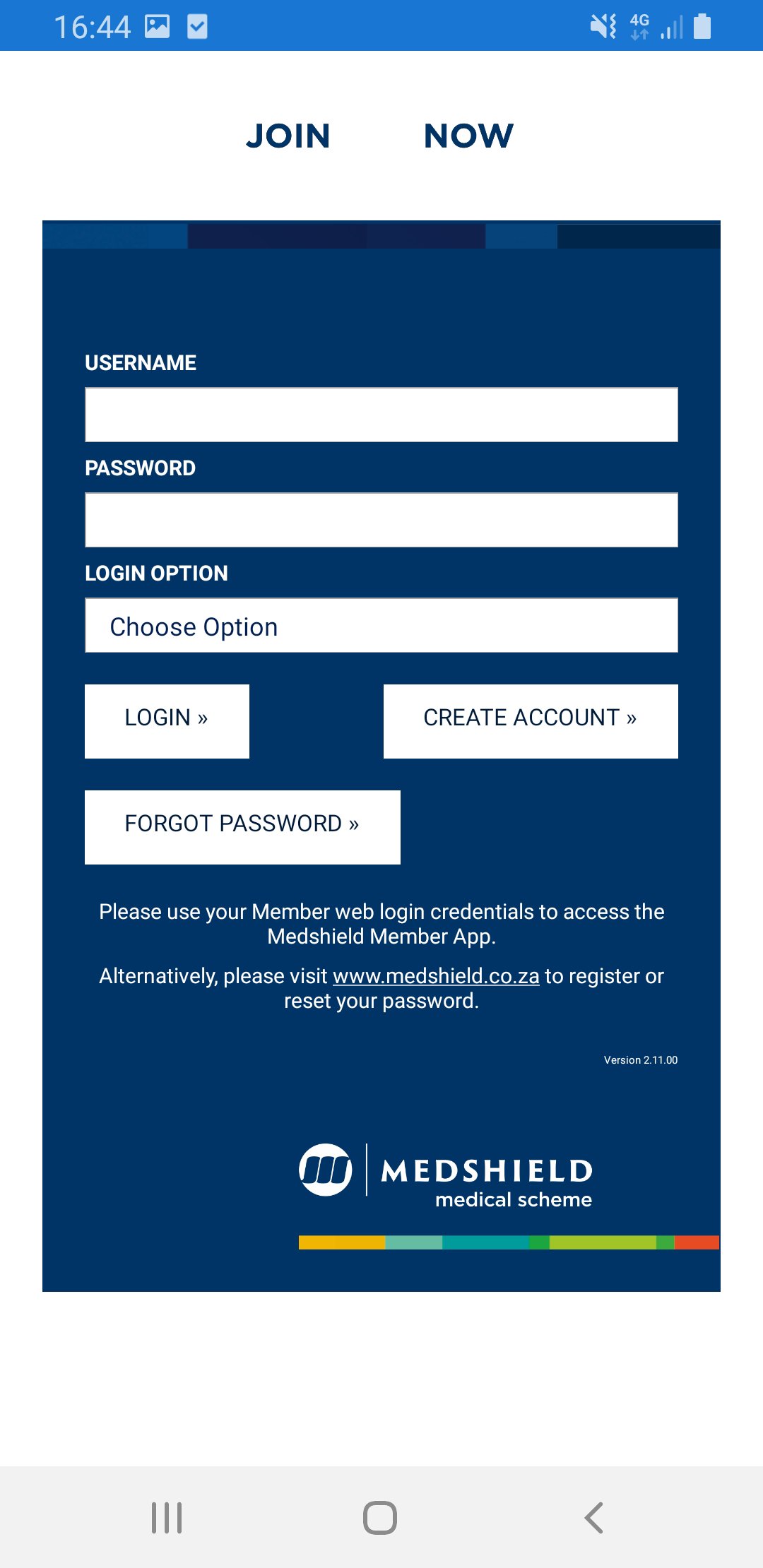Tap the 4G network indicator
Screen dimensions: 763x1568
pyautogui.click(x=639, y=26)
